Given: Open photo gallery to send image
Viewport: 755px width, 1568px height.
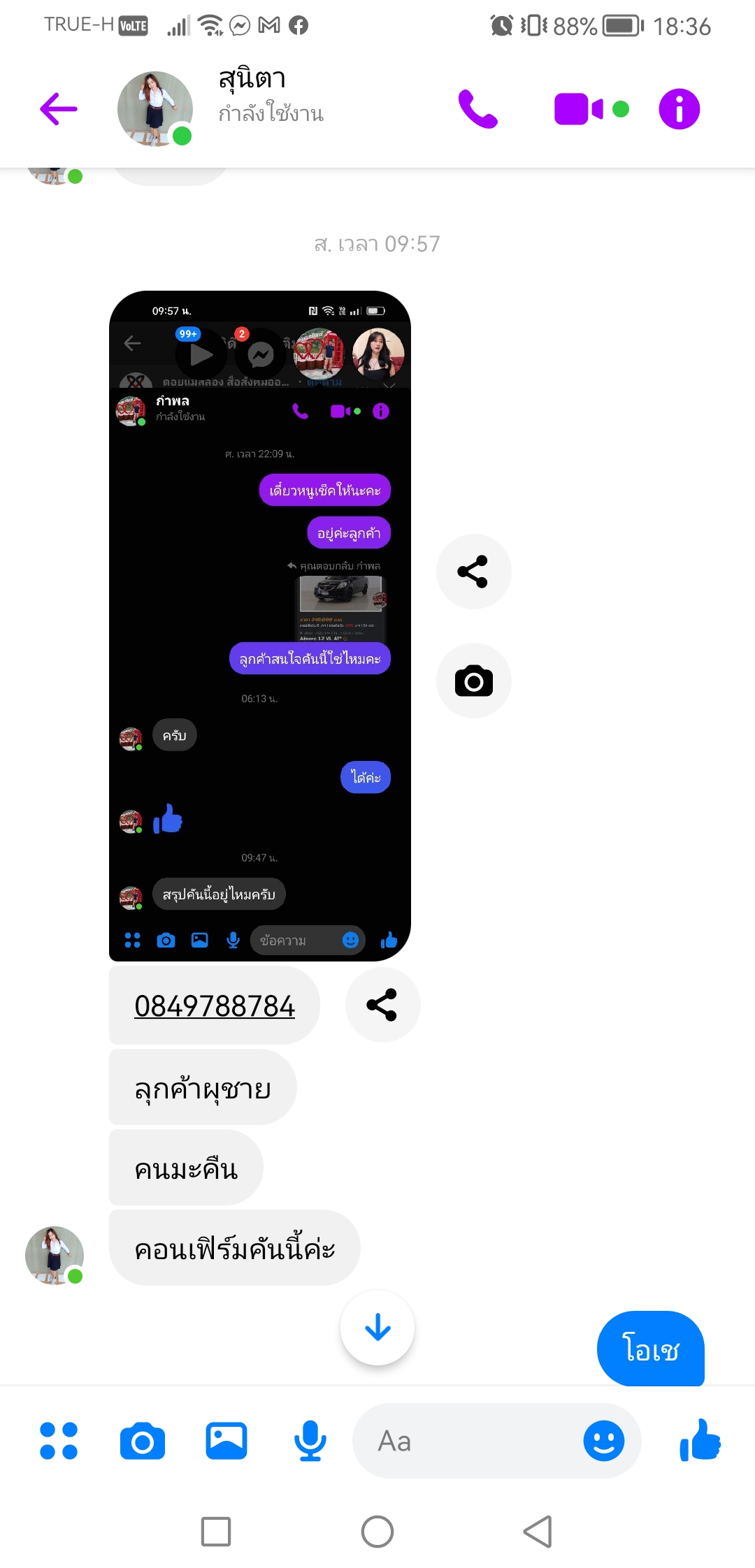Looking at the screenshot, I should [x=226, y=1441].
